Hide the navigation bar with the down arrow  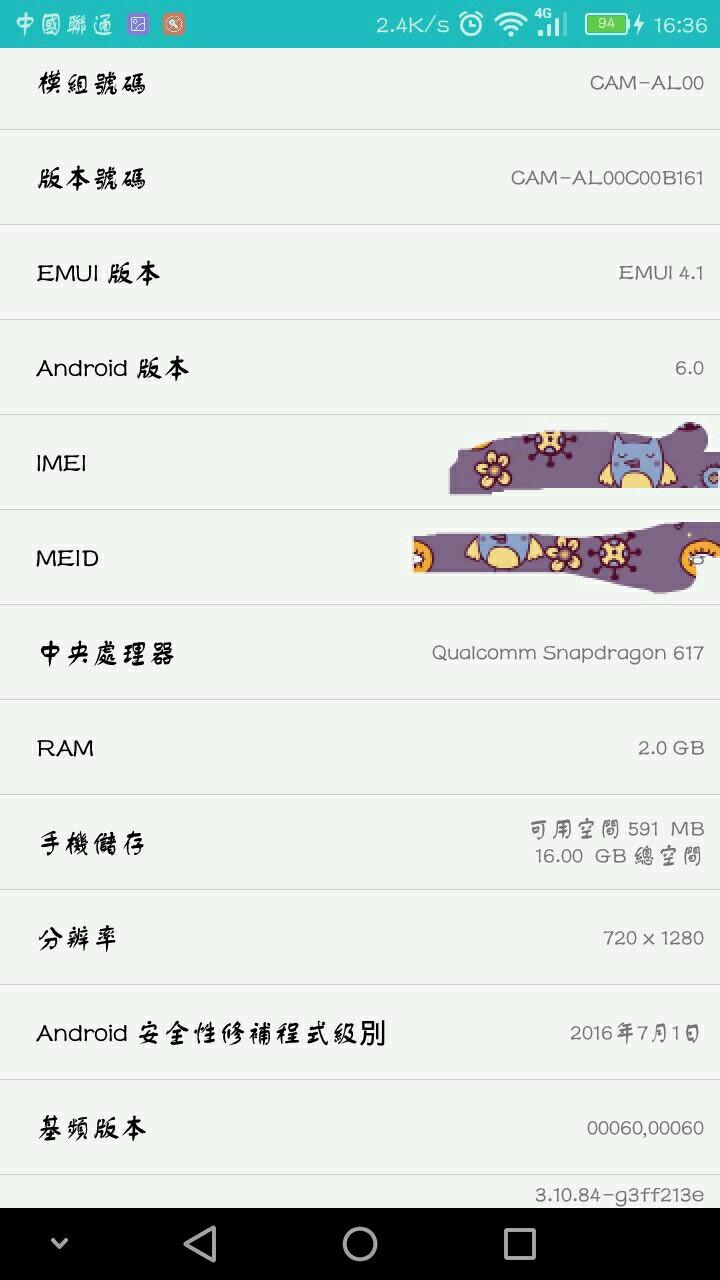(60, 1244)
